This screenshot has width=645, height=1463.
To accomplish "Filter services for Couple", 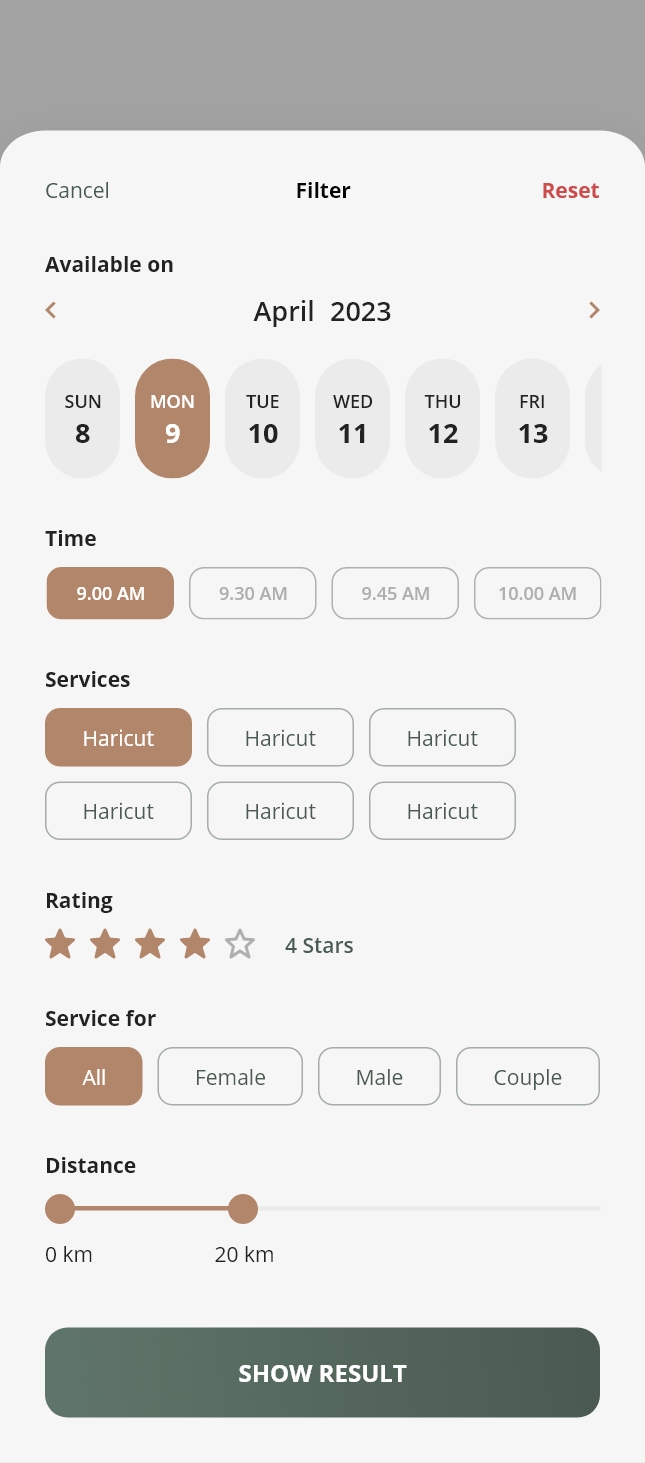I will click(x=527, y=1076).
